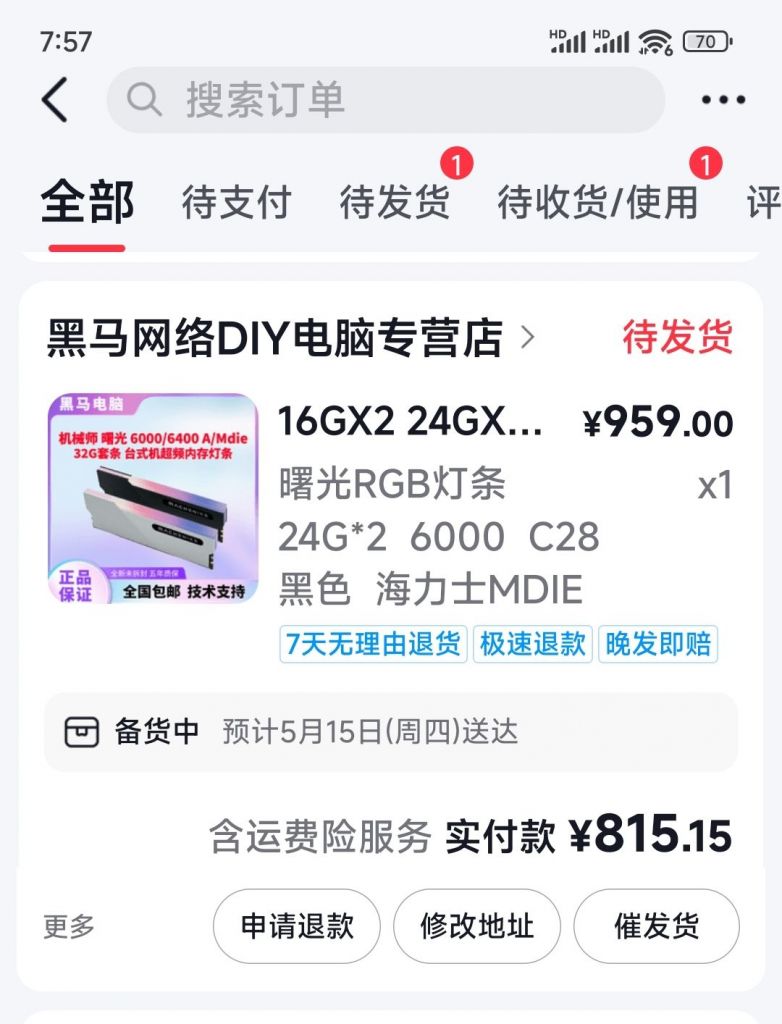The width and height of the screenshot is (782, 1024).
Task: Tap 催发货 to urge shipment
Action: click(x=660, y=928)
